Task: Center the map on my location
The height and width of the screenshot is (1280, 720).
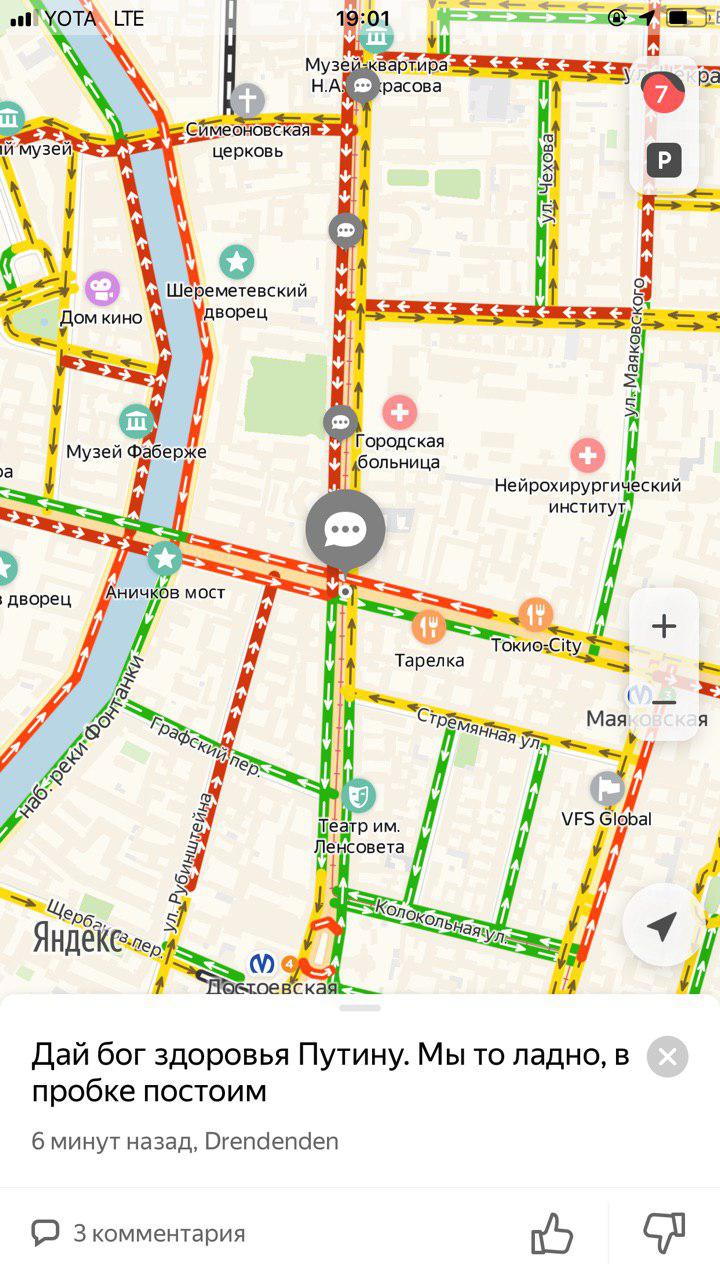Action: pyautogui.click(x=661, y=925)
